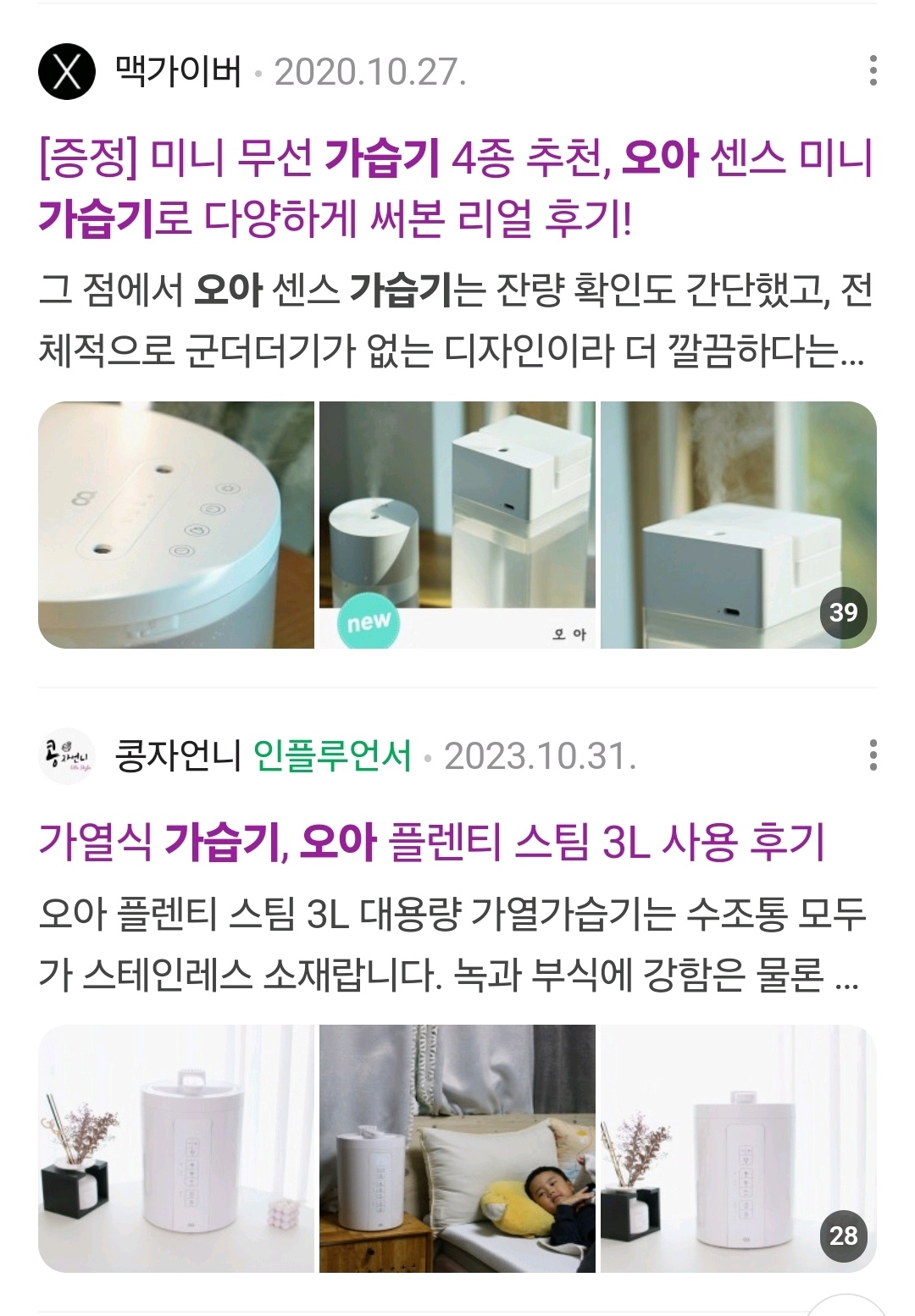The width and height of the screenshot is (915, 1316).
Task: Read snippet about 오아 센스 가습기 잔량 확인
Action: (454, 320)
